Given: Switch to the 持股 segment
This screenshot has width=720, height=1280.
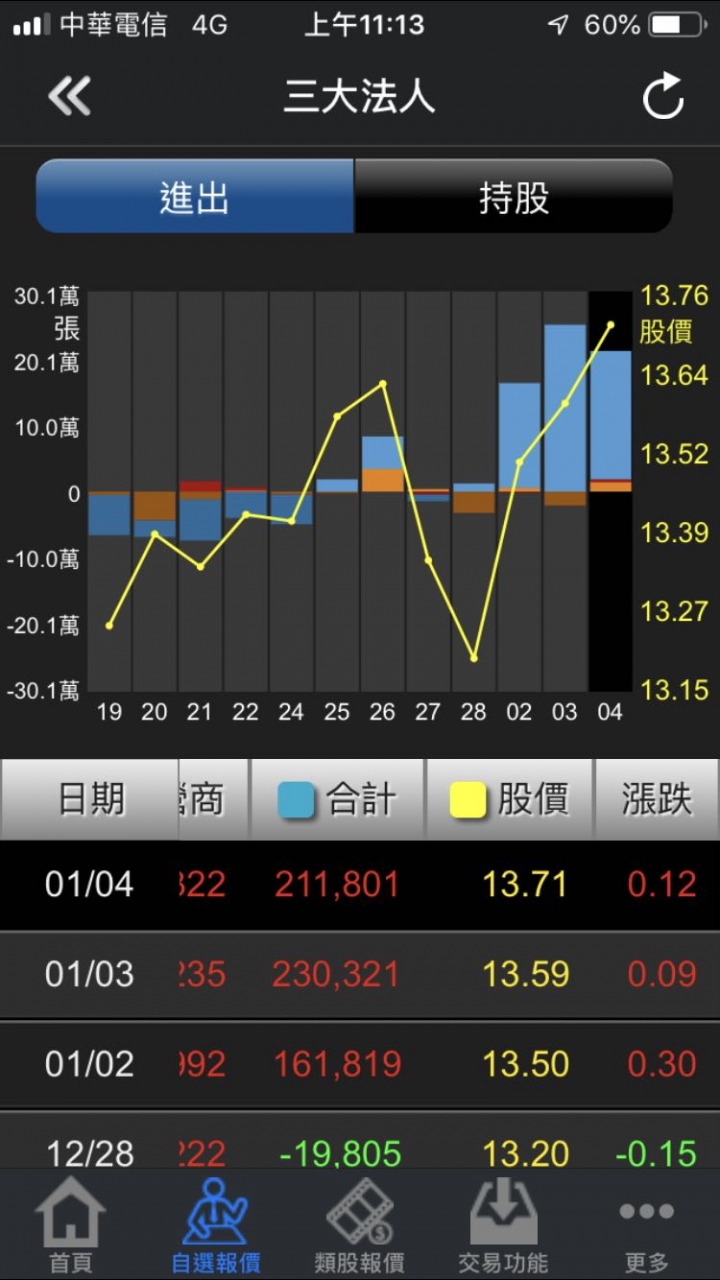Looking at the screenshot, I should point(514,197).
